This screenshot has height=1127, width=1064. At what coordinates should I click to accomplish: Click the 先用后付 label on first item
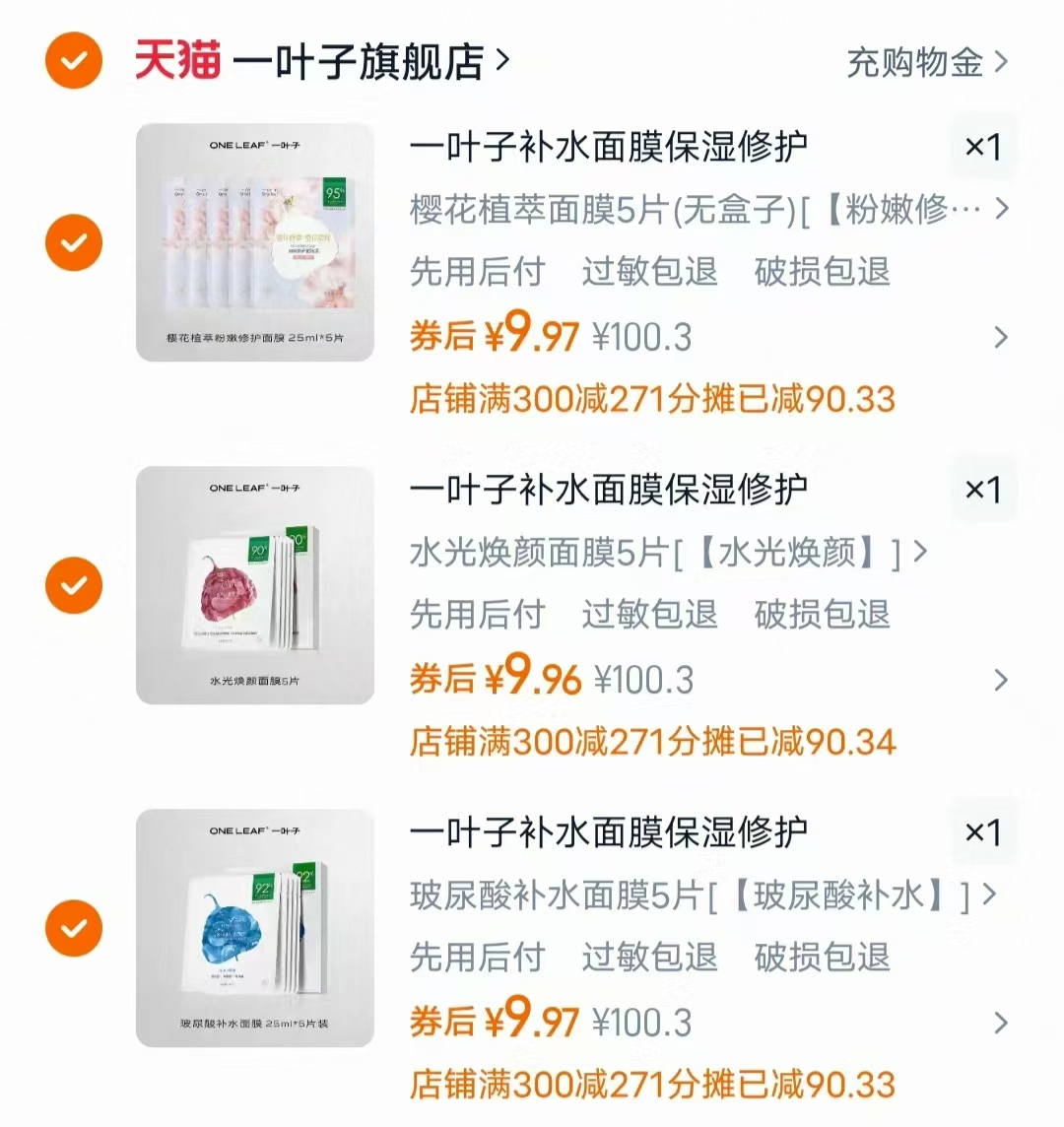point(478,273)
